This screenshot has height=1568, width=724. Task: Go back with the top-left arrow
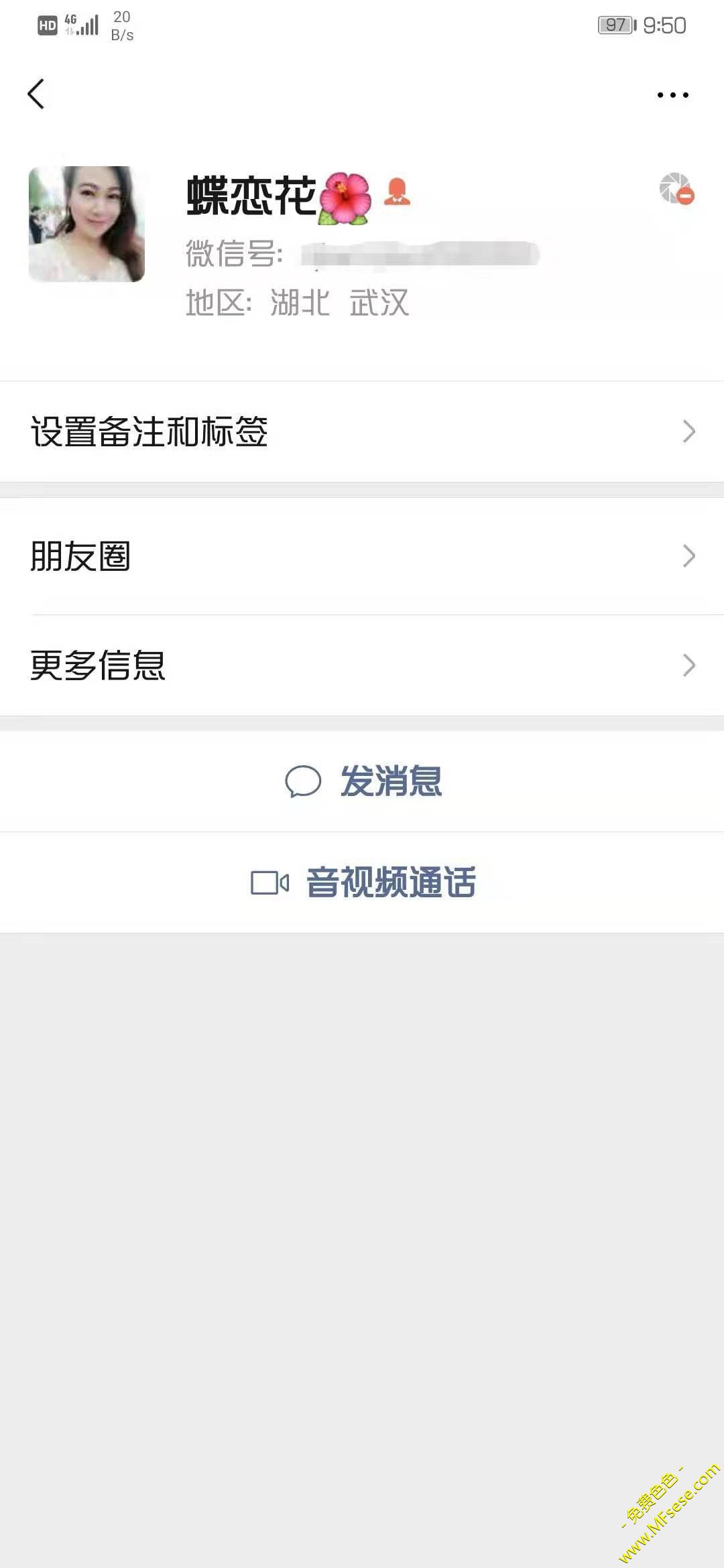click(36, 94)
